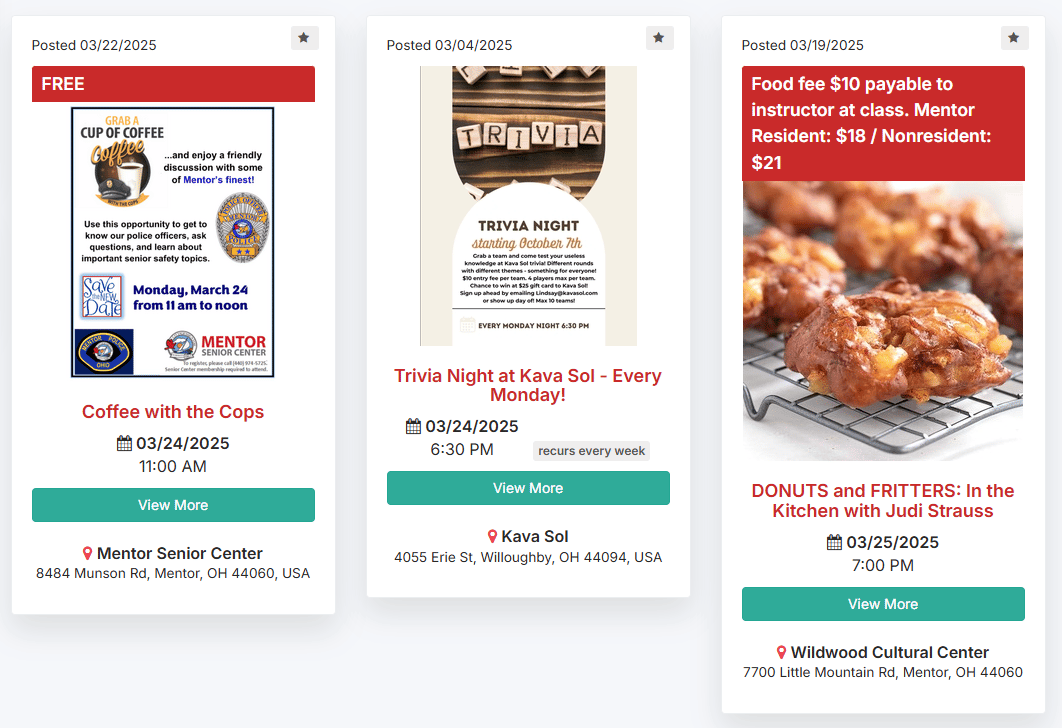View more about Coffee with the Cops
1062x728 pixels.
pos(173,505)
